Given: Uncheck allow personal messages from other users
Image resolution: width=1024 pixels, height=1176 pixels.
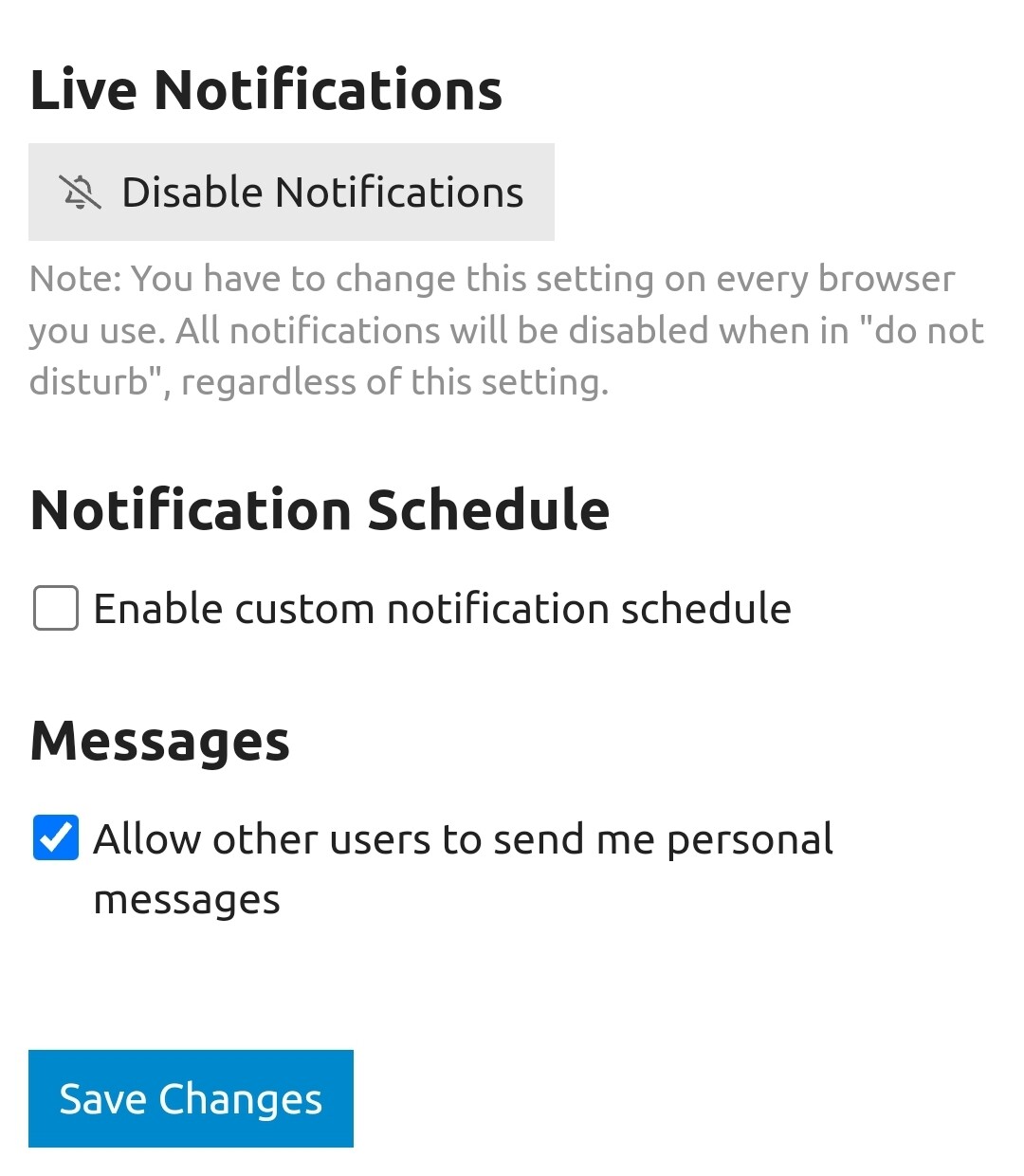Looking at the screenshot, I should point(56,838).
